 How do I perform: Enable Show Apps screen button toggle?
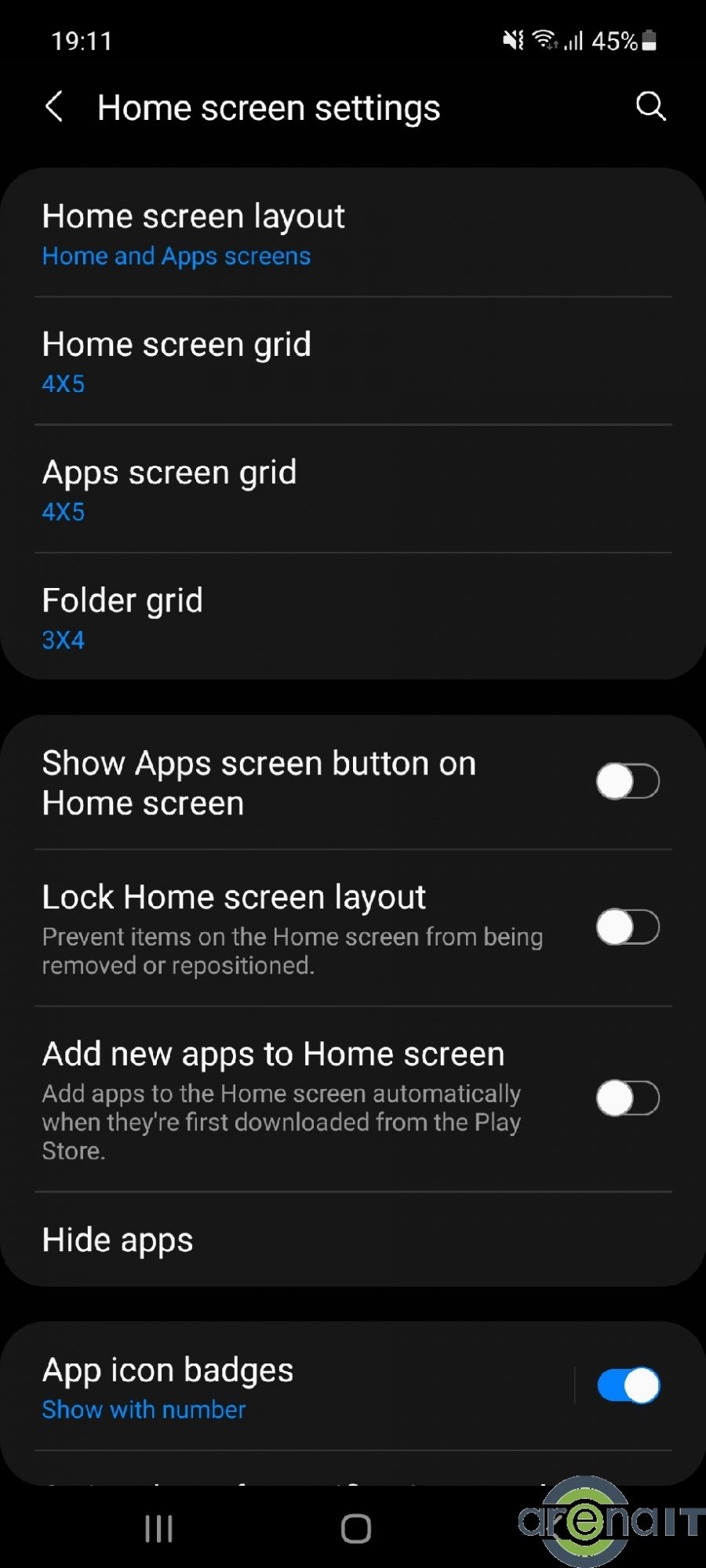628,782
